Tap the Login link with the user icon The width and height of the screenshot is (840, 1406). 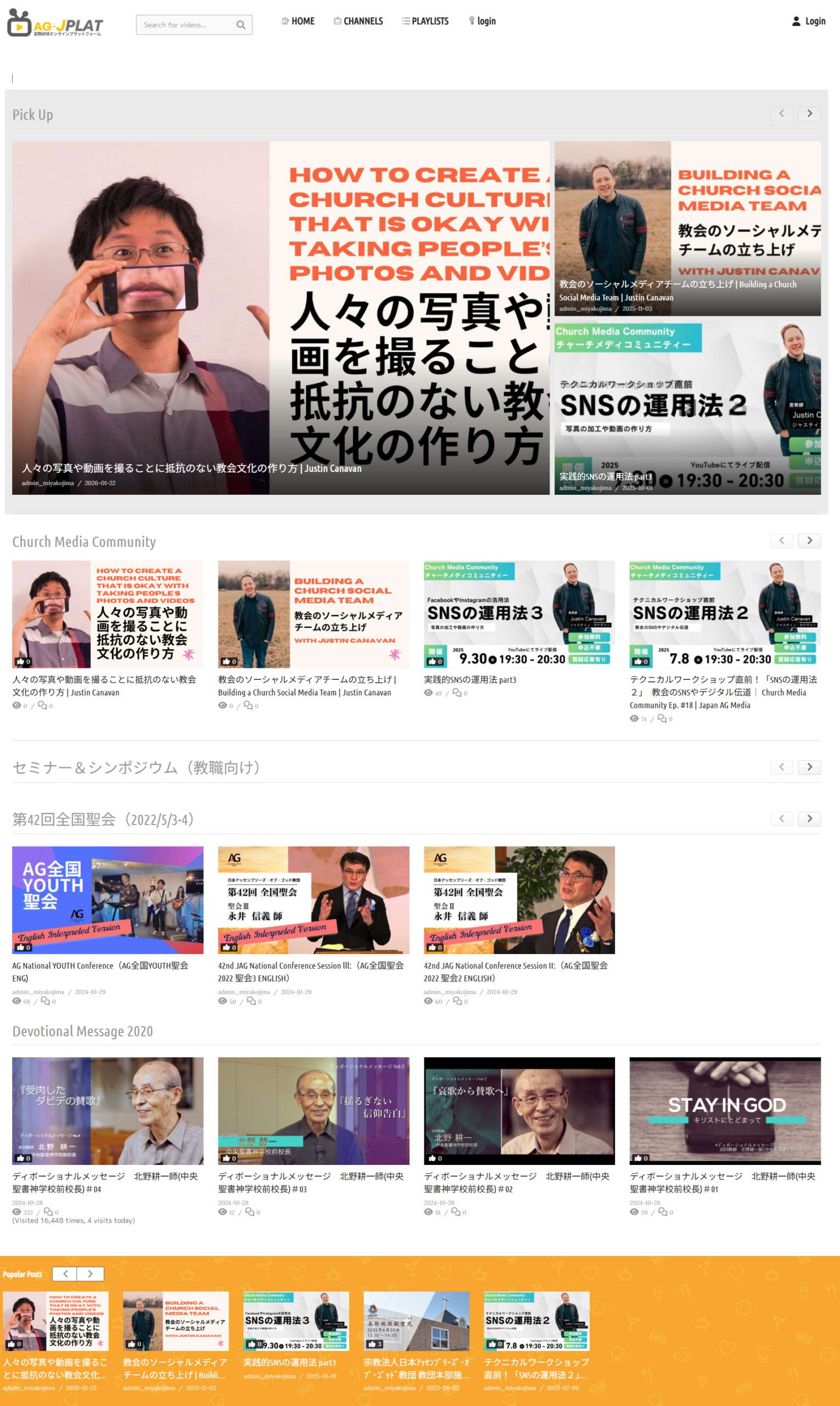(808, 21)
